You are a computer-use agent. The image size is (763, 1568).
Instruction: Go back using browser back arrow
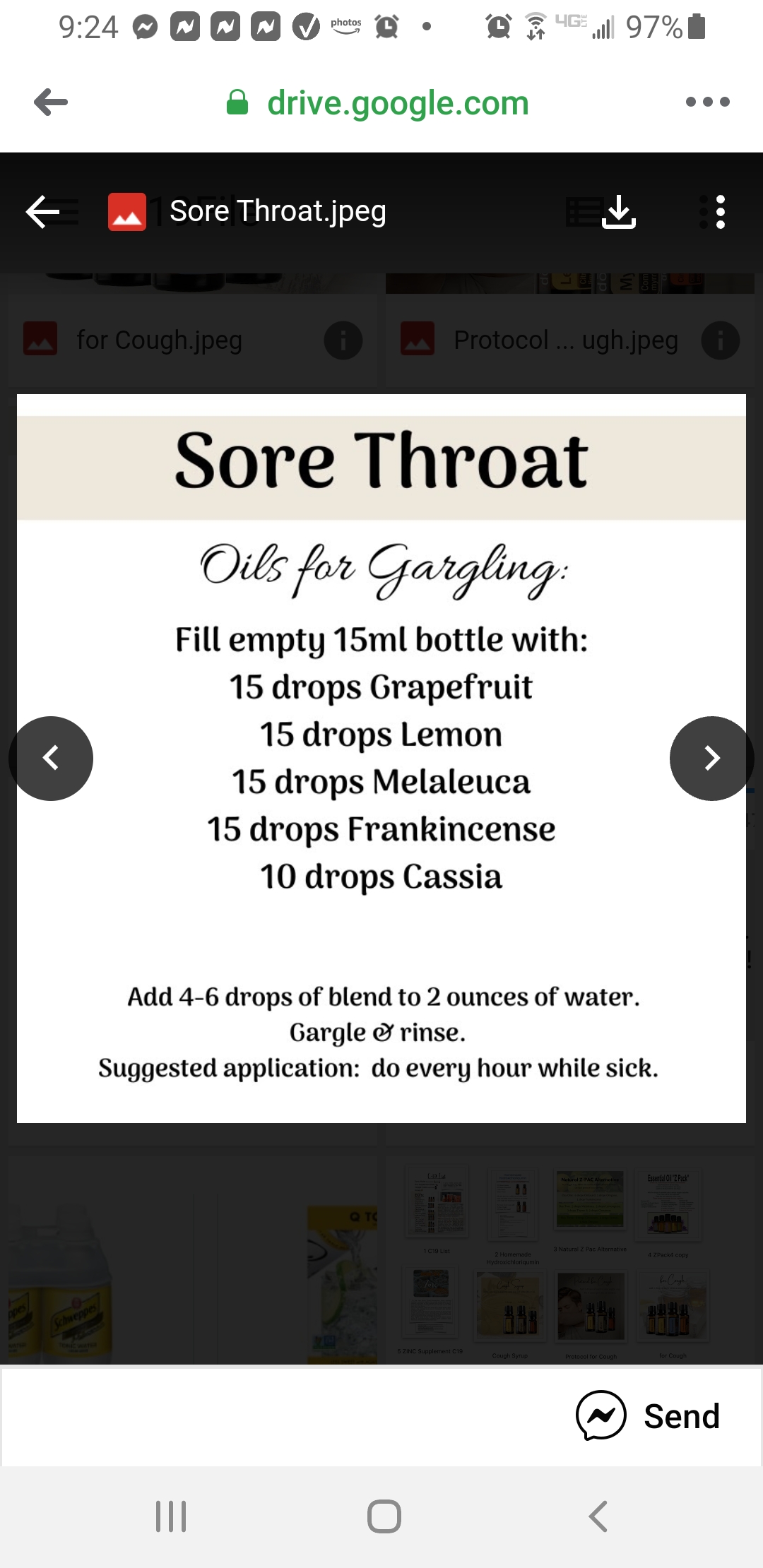pyautogui.click(x=51, y=102)
